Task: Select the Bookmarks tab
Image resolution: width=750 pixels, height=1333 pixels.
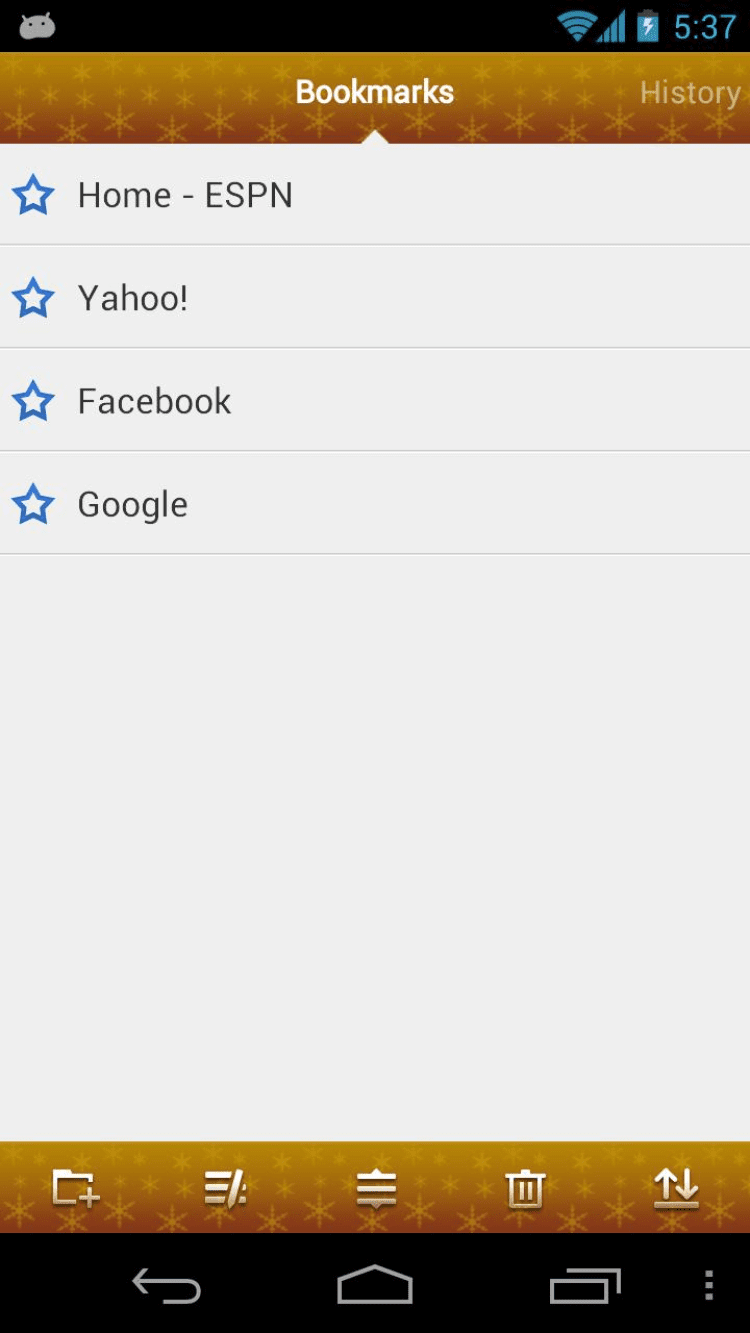Action: tap(374, 92)
